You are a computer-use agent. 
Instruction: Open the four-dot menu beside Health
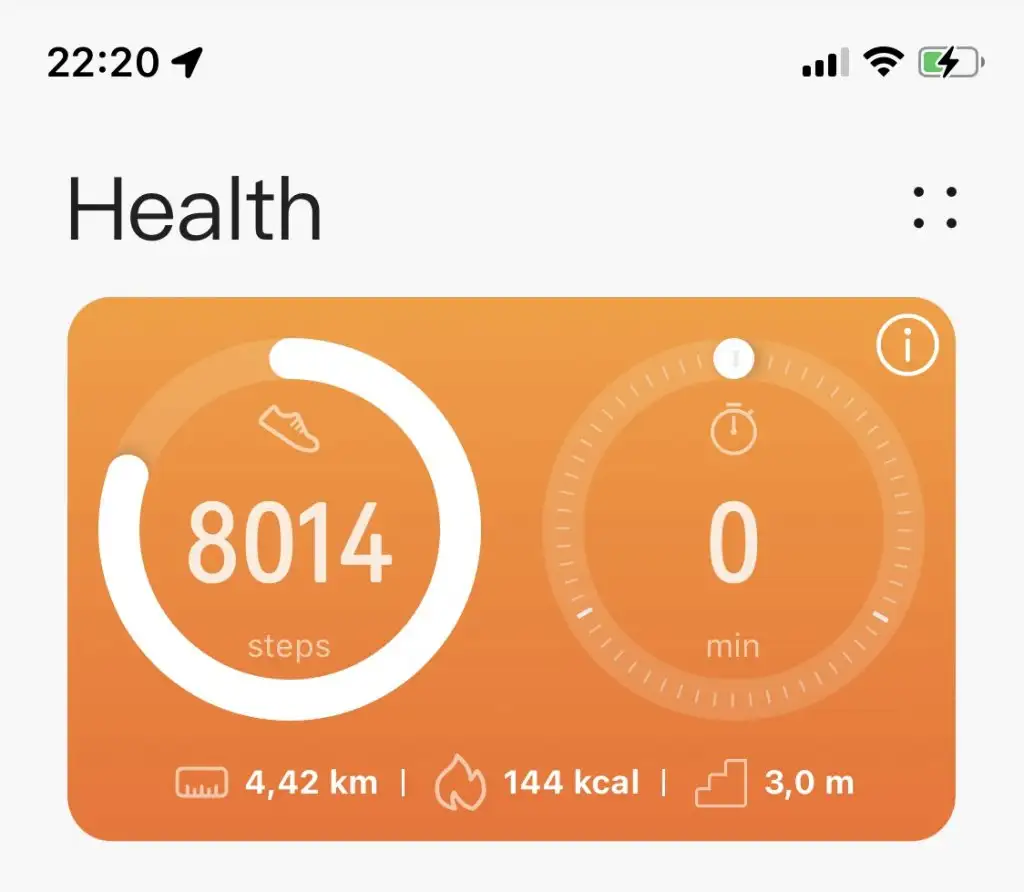point(935,208)
